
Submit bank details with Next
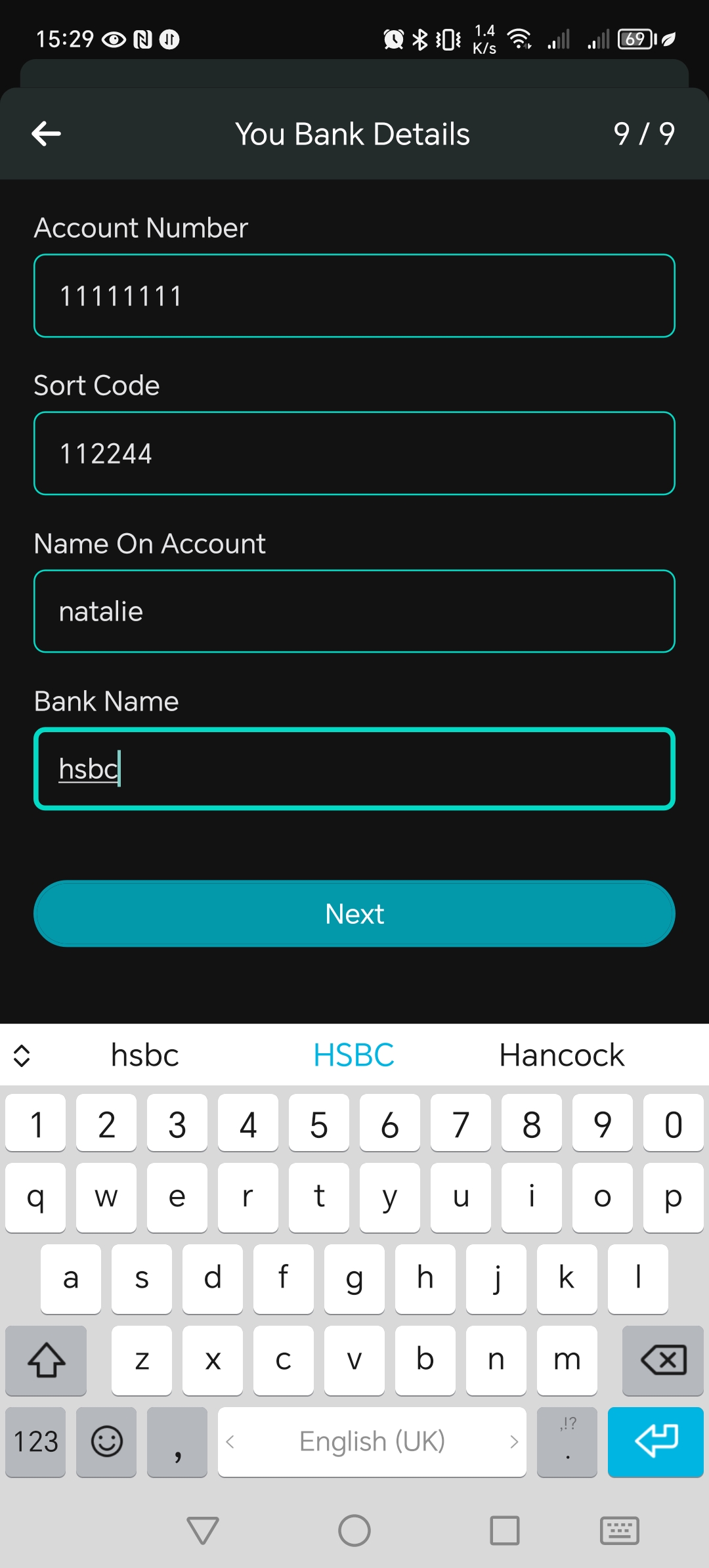[x=354, y=913]
